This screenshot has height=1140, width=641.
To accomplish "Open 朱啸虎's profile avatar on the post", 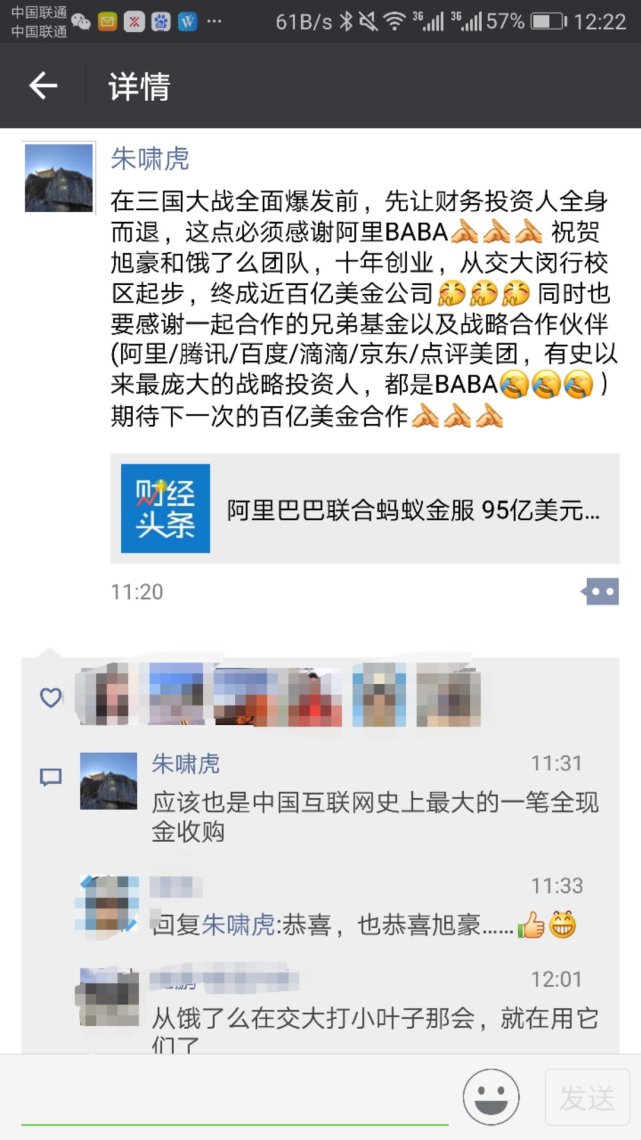I will pyautogui.click(x=59, y=178).
